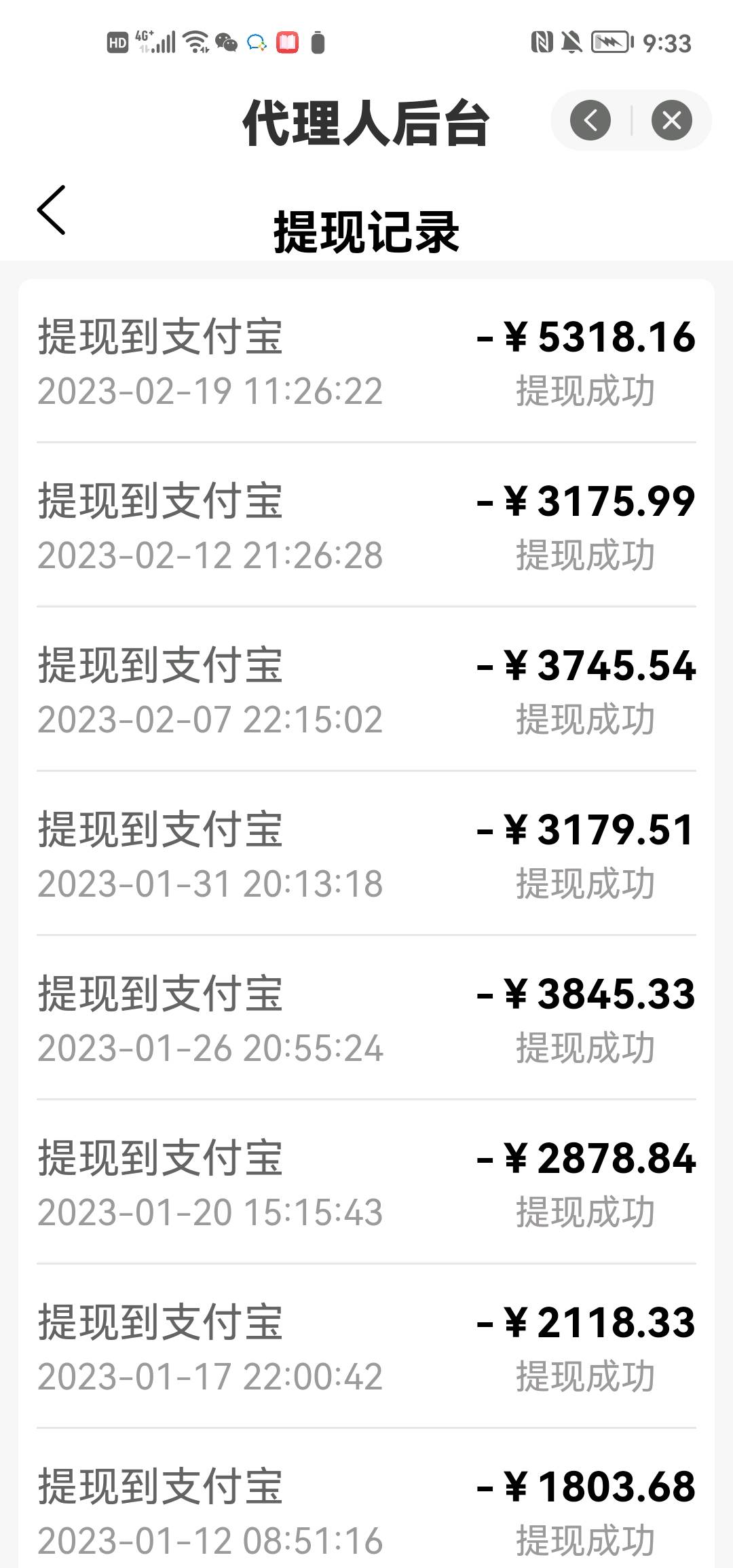Tap the round back button beside 代理人后台
733x1568 pixels.
pos(590,121)
